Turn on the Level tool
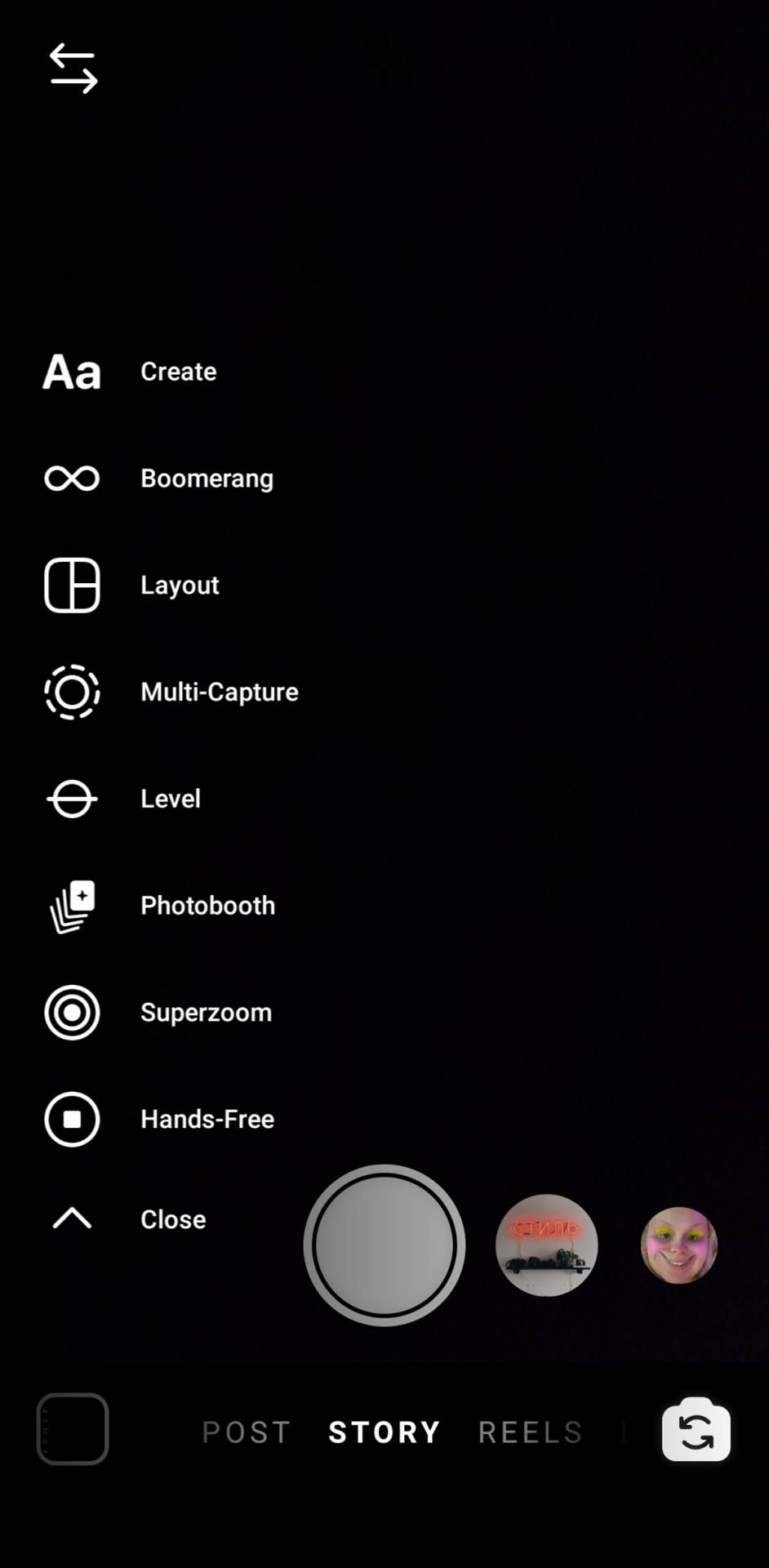 click(122, 799)
